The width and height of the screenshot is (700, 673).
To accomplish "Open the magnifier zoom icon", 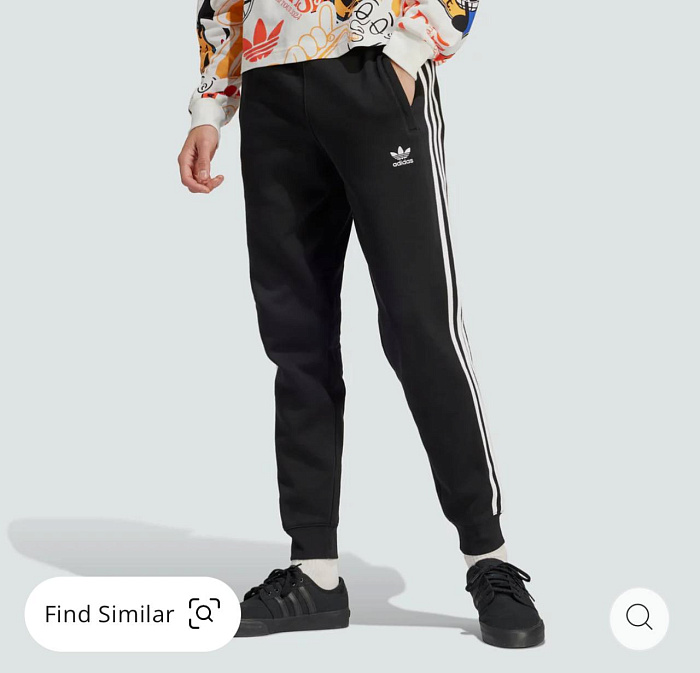I will click(639, 617).
